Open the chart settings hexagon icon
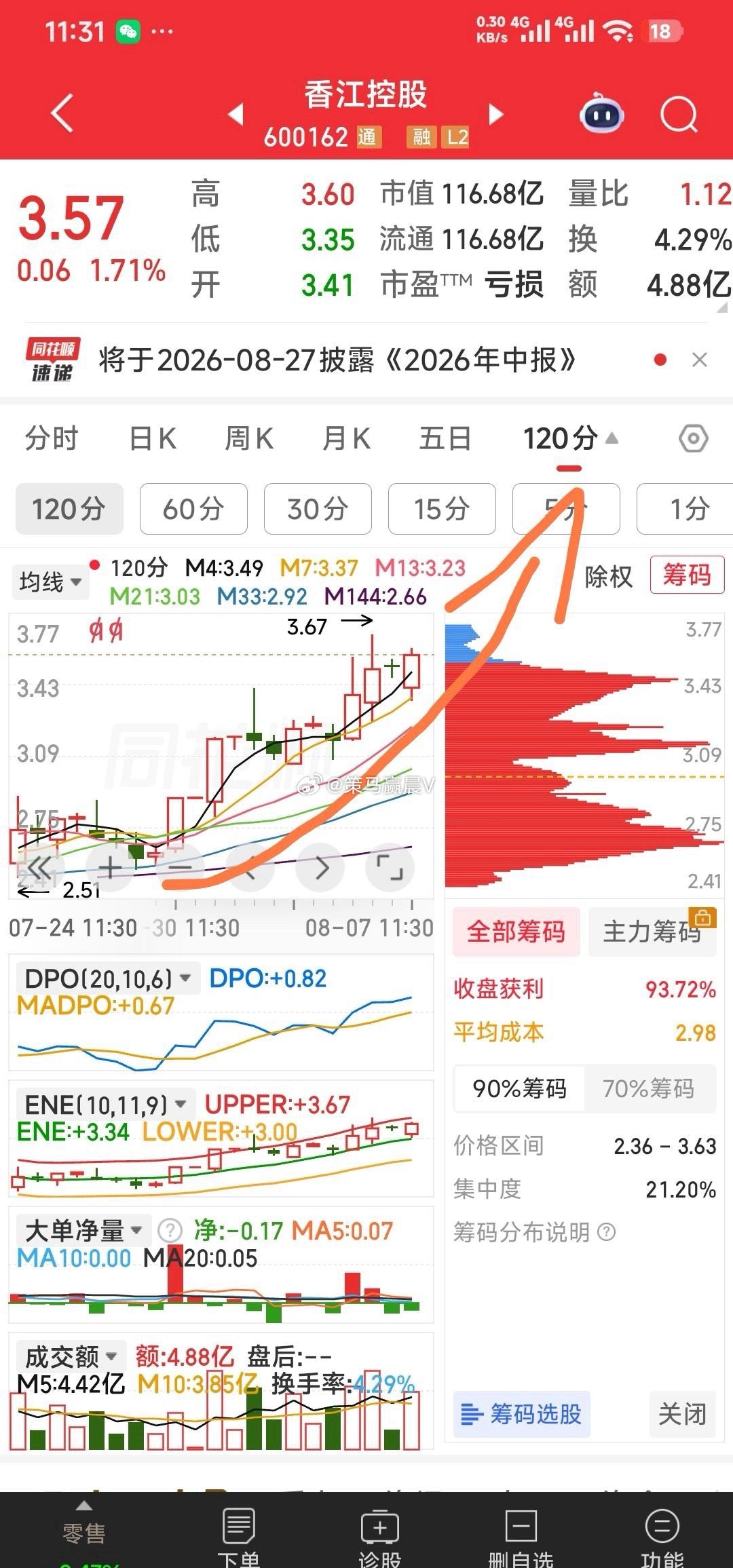This screenshot has height=1568, width=733. (693, 438)
